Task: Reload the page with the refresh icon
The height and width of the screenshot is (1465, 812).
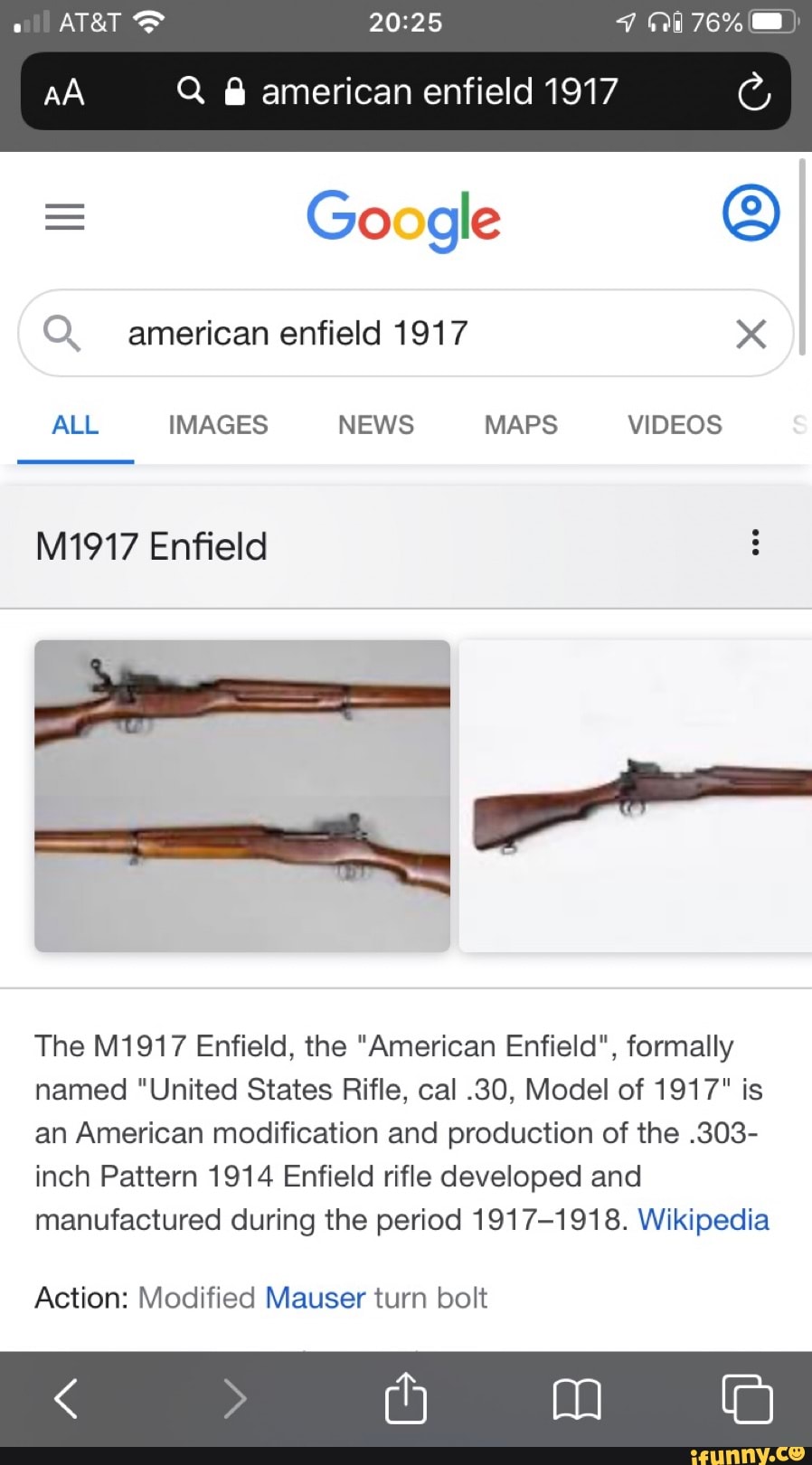Action: click(x=755, y=91)
